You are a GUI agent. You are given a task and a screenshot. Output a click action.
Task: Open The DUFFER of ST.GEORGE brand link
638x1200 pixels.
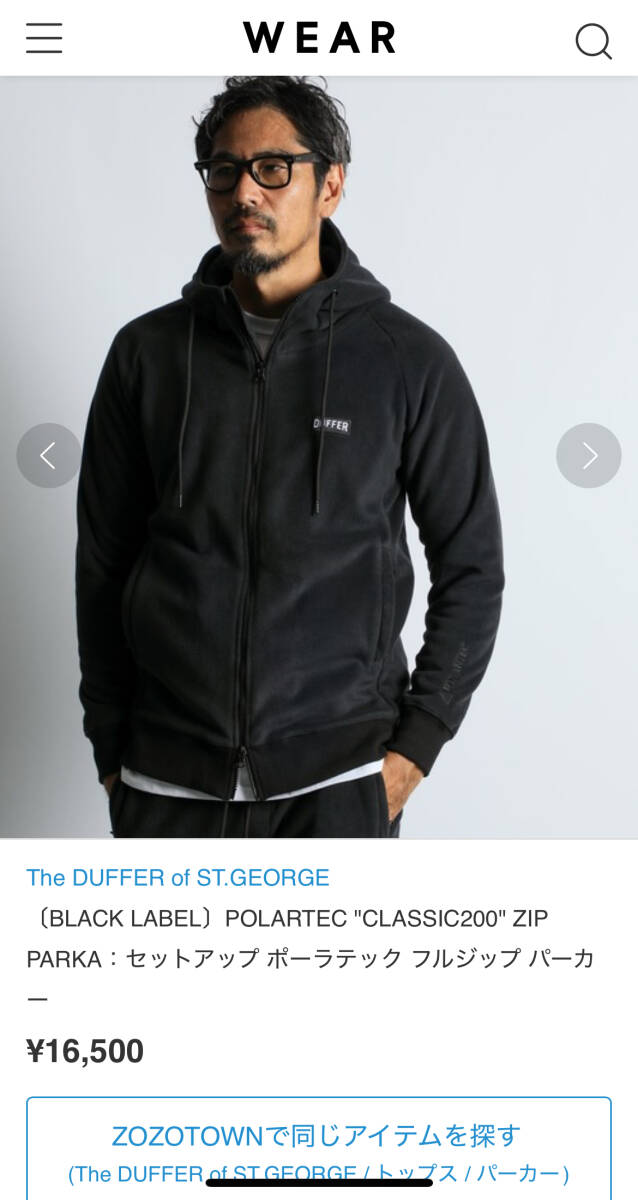(x=178, y=878)
